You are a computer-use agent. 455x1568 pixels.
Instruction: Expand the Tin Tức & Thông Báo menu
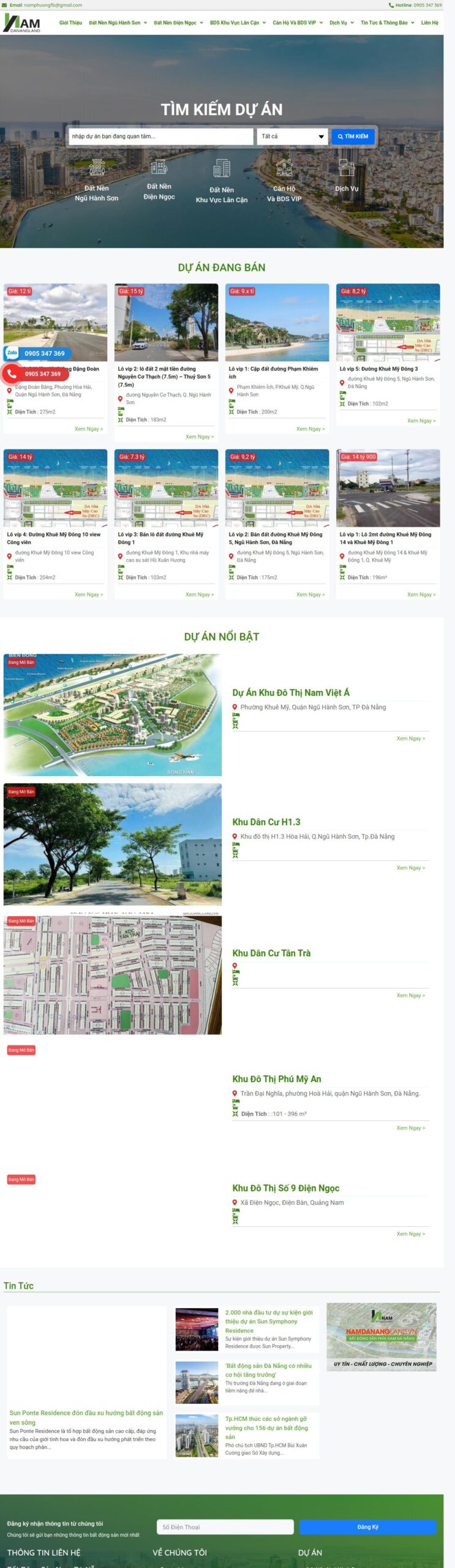point(387,23)
